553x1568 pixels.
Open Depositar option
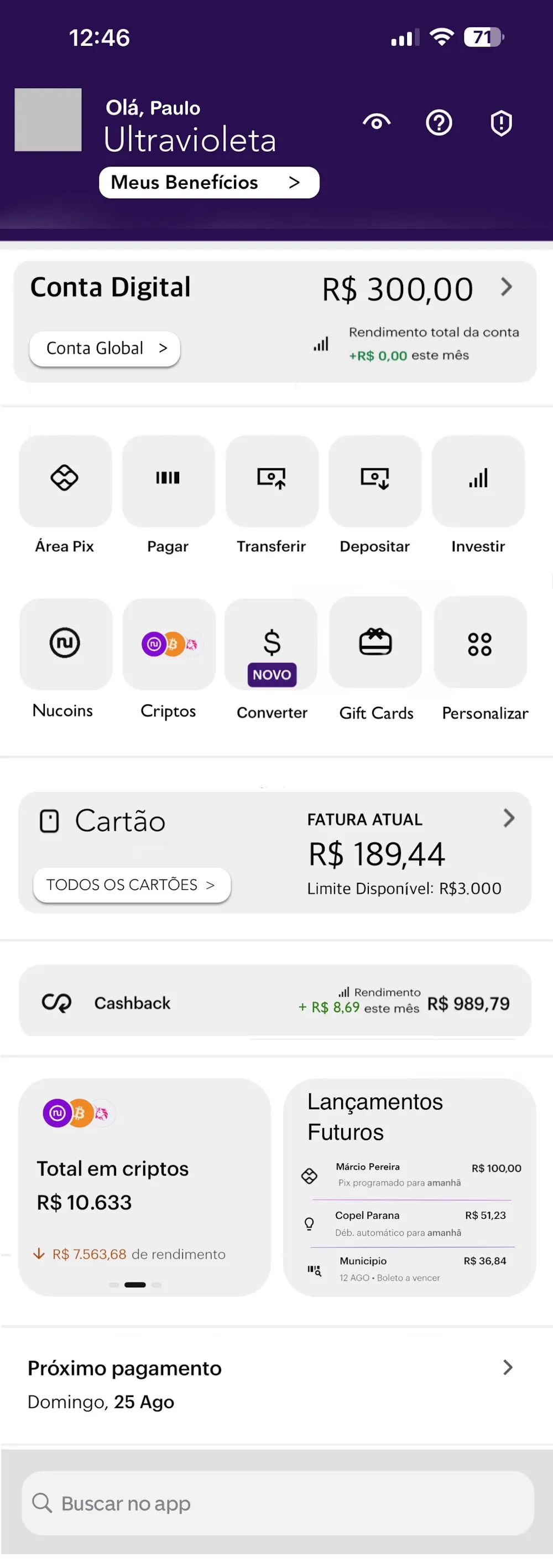click(x=375, y=481)
